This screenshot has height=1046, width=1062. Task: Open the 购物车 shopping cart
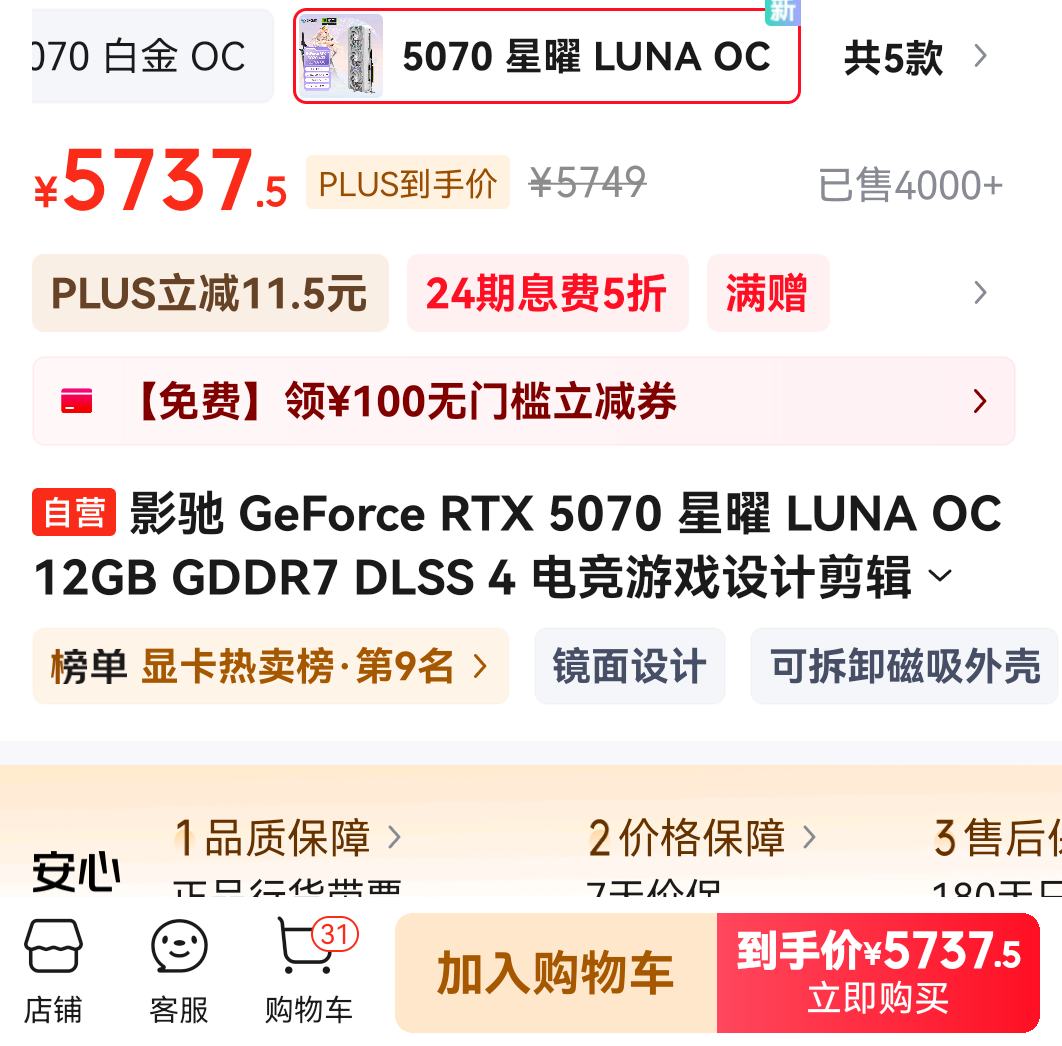[x=308, y=972]
